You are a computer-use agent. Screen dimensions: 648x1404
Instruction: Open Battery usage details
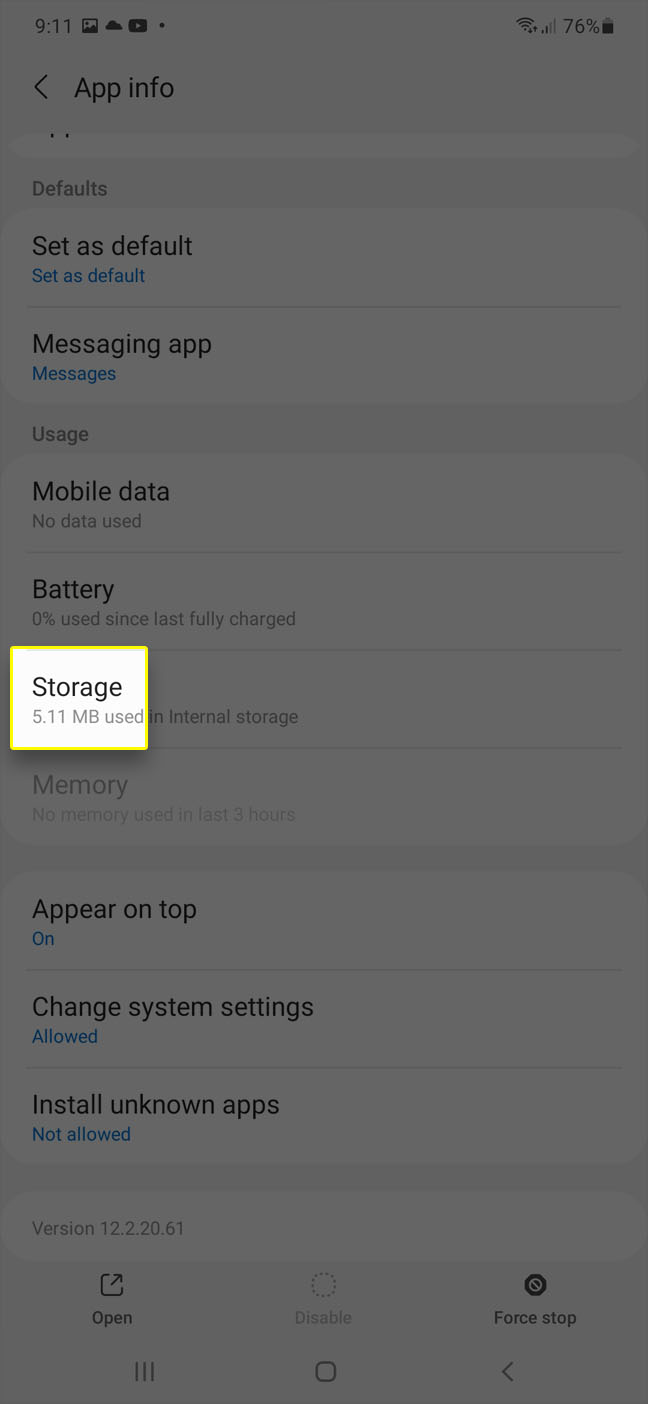324,602
